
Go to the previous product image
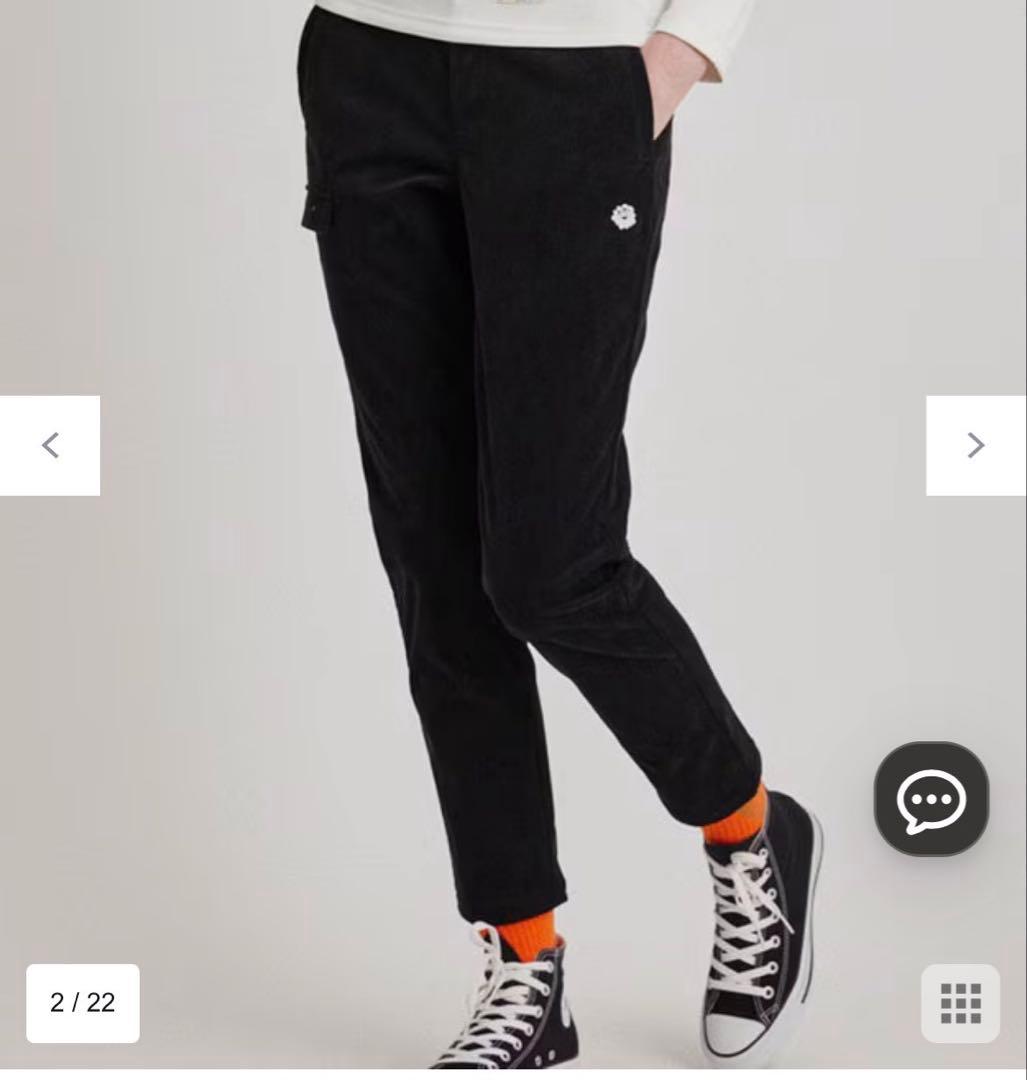tap(50, 445)
